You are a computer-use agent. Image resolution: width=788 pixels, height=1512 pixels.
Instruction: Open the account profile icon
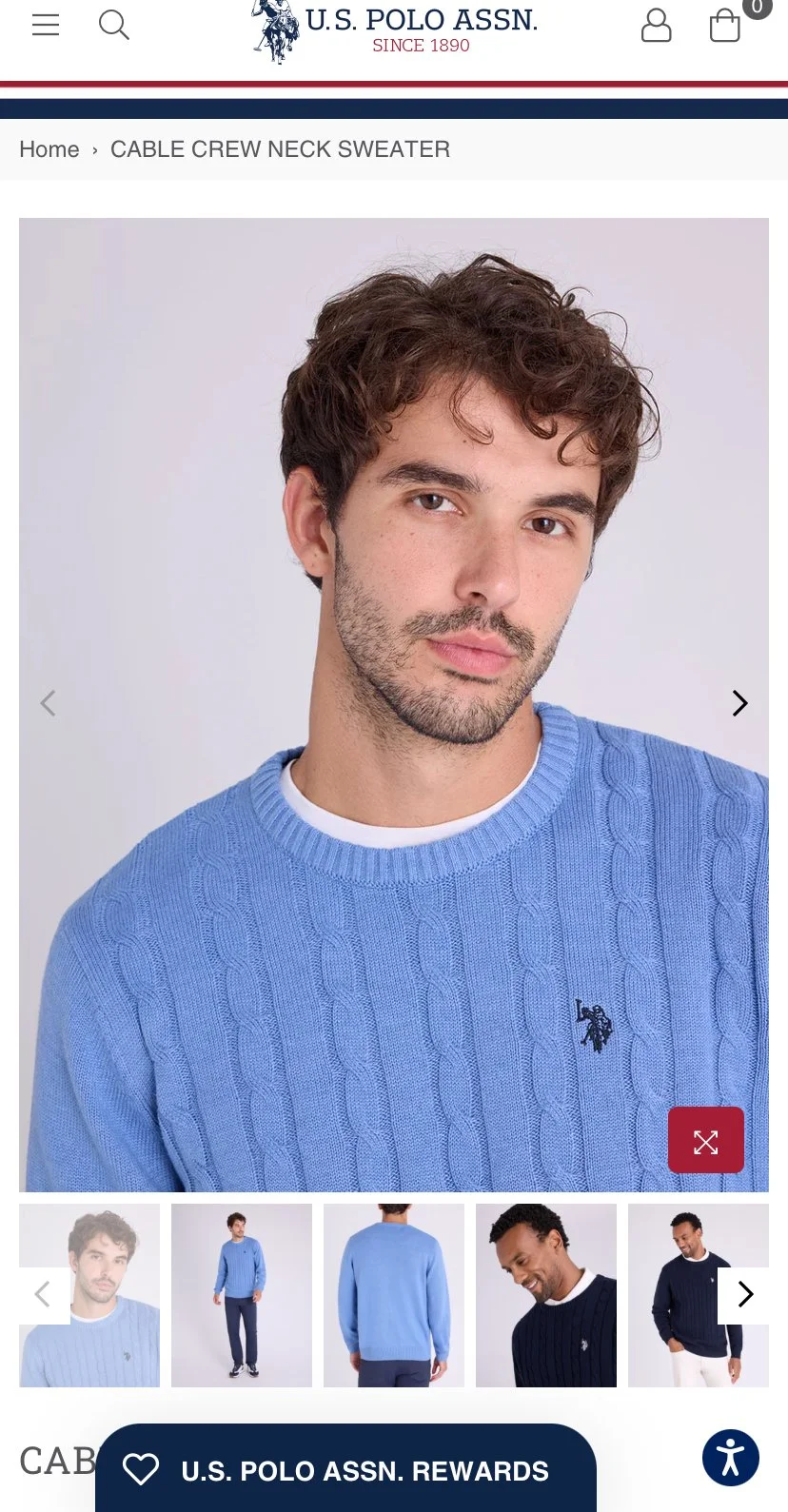click(x=656, y=26)
